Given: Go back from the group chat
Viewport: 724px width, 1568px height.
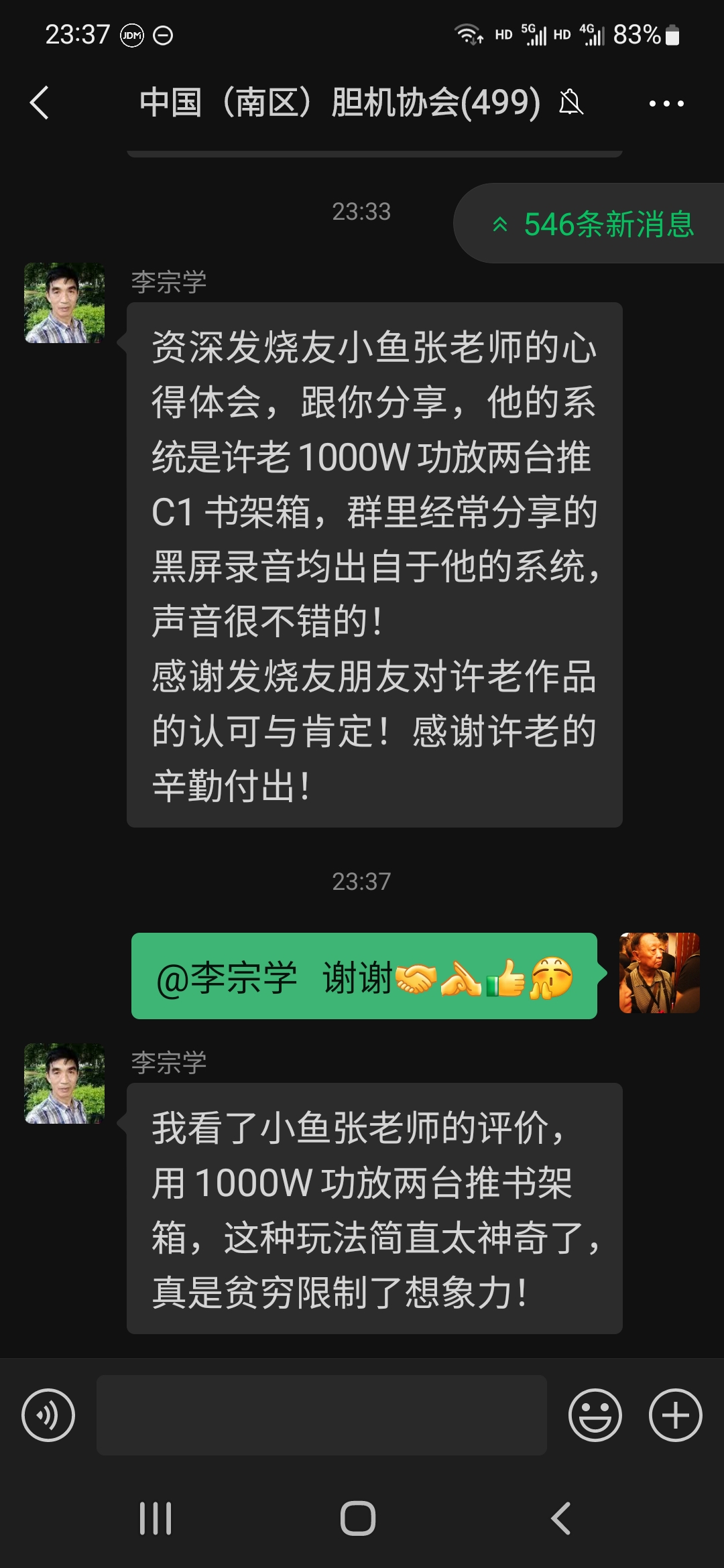Looking at the screenshot, I should point(40,103).
